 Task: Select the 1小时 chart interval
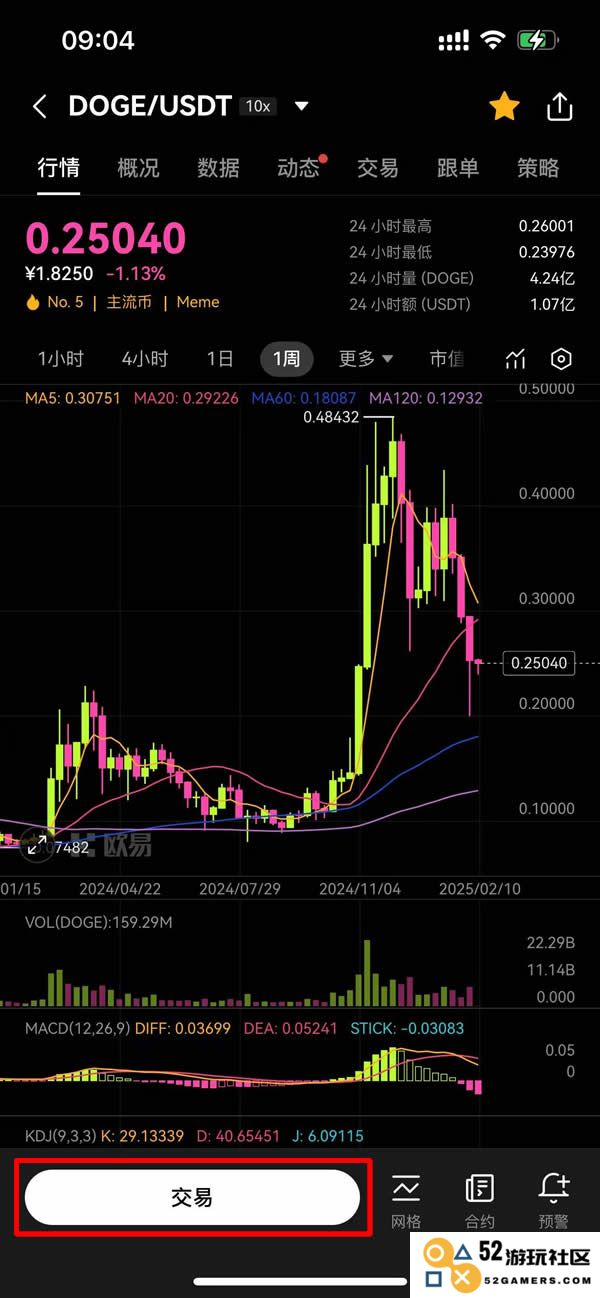[x=60, y=359]
